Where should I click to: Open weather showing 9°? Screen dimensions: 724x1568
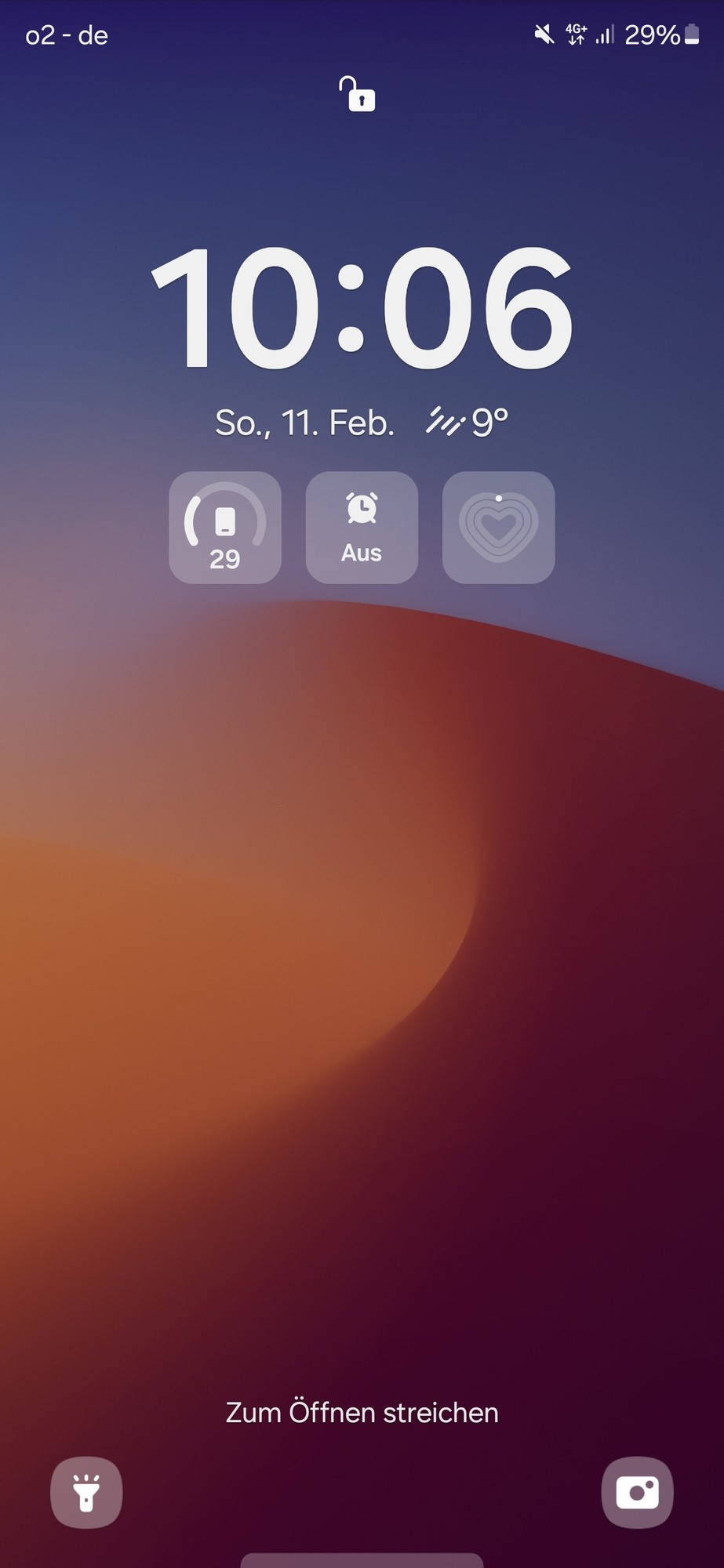(468, 423)
